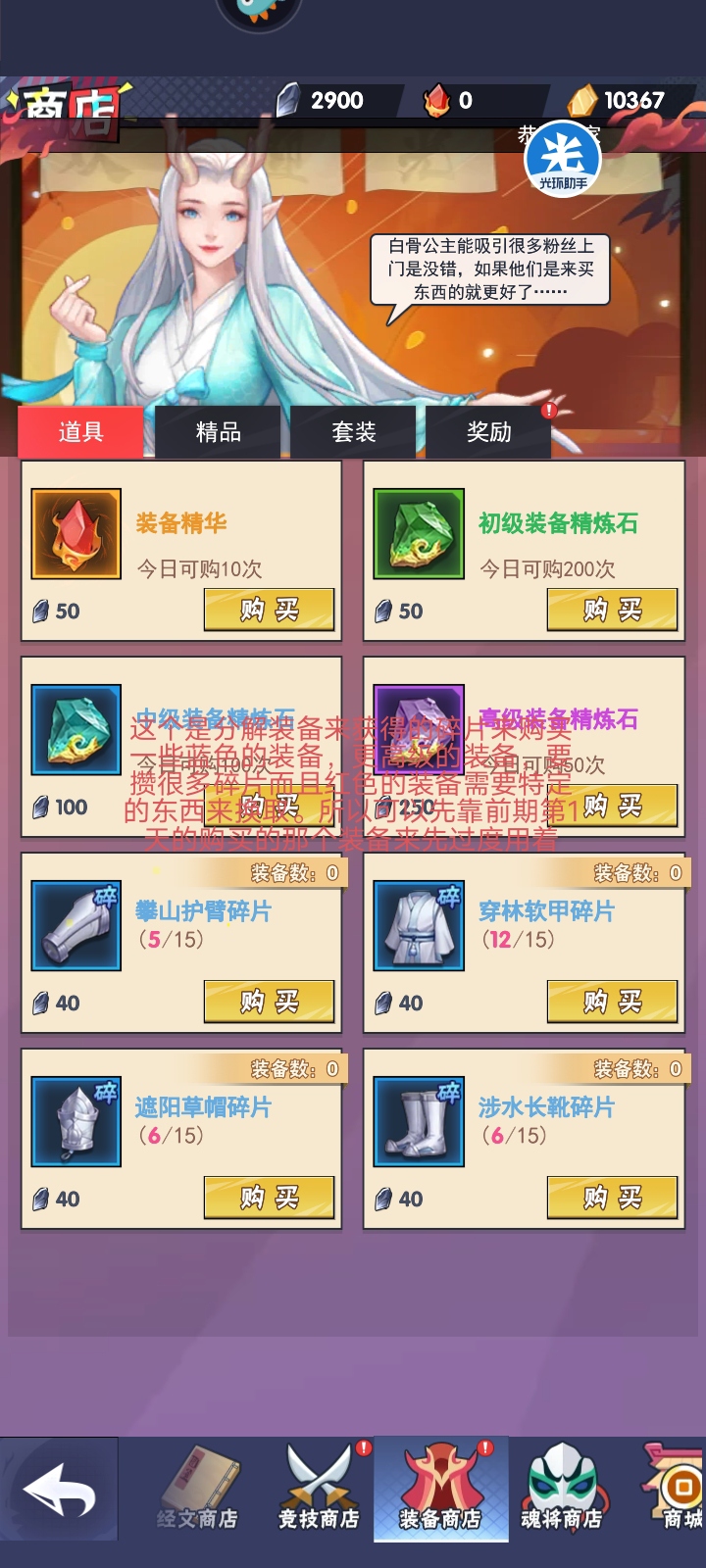
Task: Buy 装备精华 for 50
Action: coord(269,610)
